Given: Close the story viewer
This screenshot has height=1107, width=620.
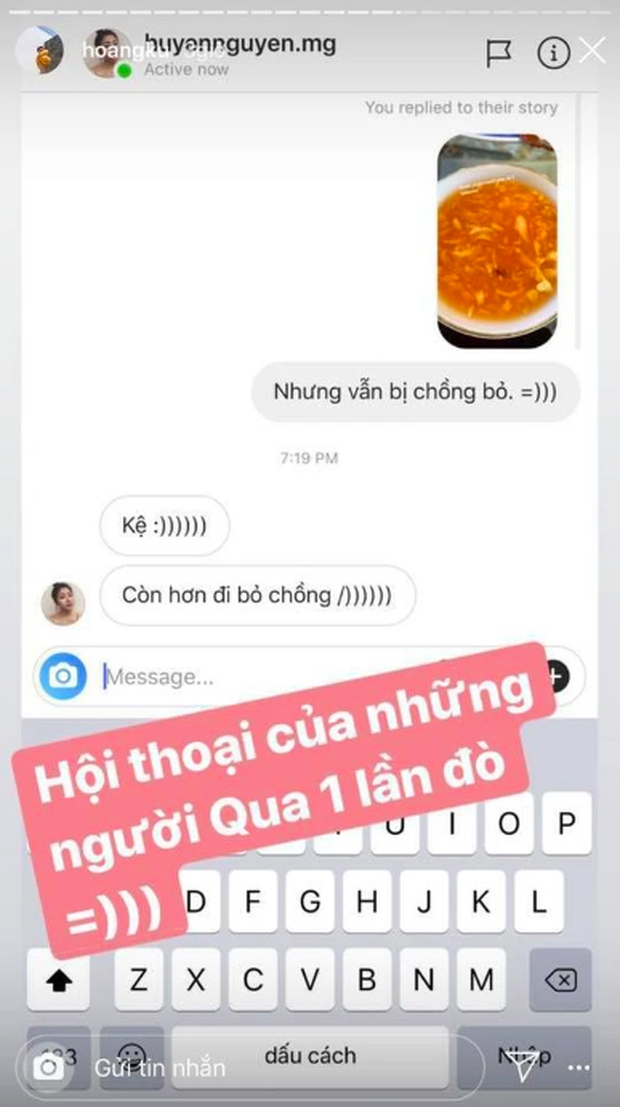Looking at the screenshot, I should point(593,51).
